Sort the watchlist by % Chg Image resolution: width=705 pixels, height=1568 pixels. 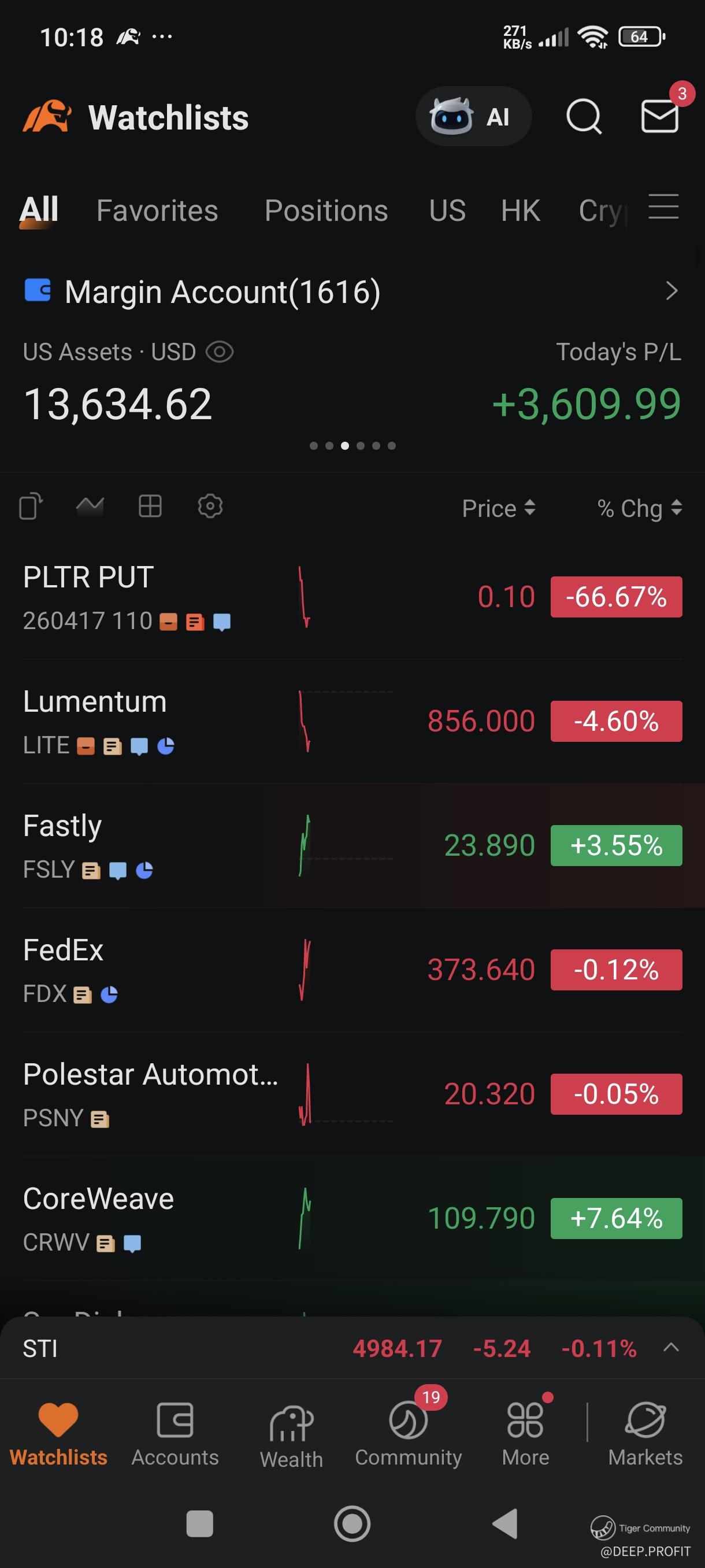(x=639, y=508)
